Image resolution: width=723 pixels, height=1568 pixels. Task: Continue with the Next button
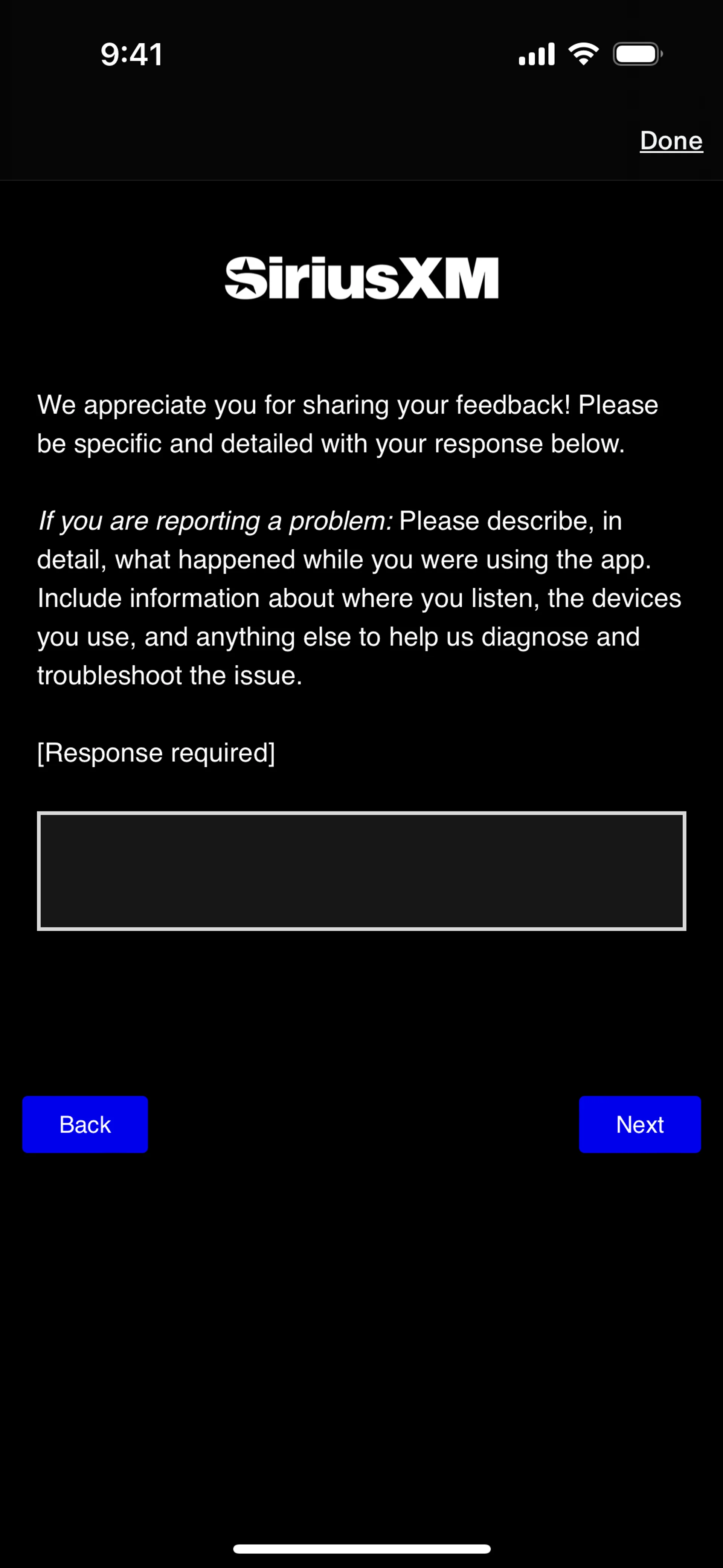[x=640, y=1124]
